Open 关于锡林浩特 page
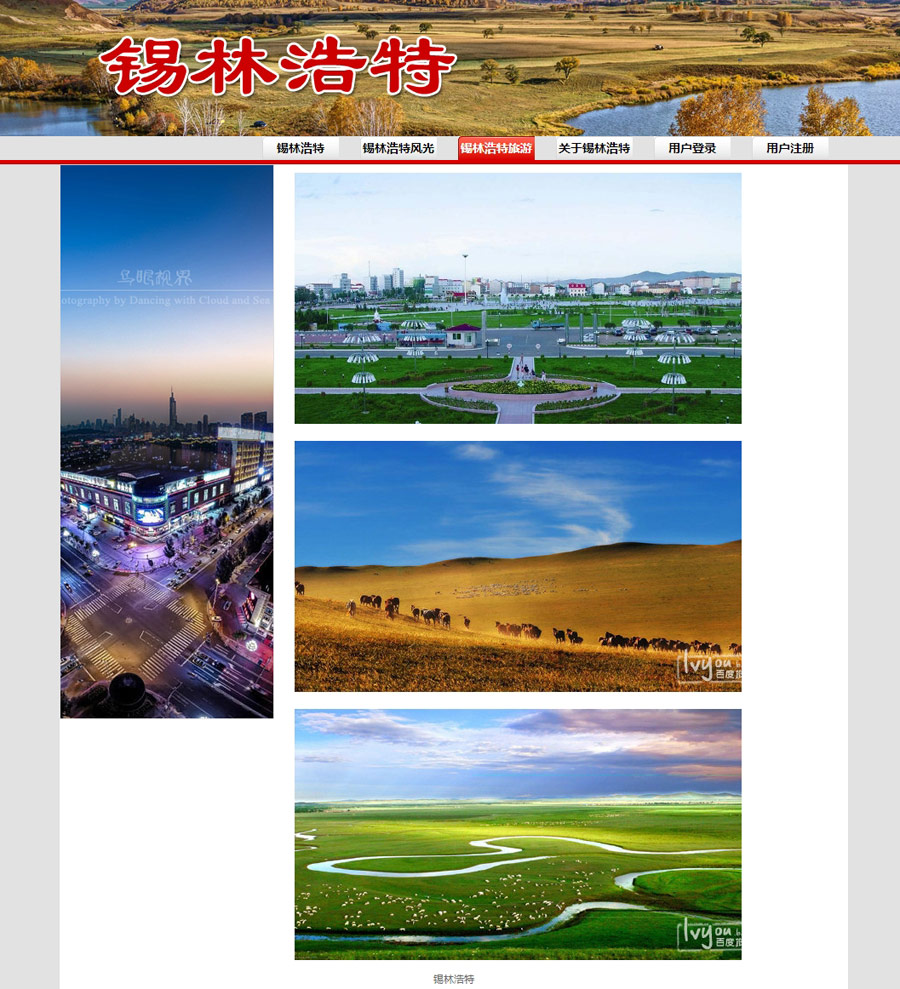900x989 pixels. point(594,148)
